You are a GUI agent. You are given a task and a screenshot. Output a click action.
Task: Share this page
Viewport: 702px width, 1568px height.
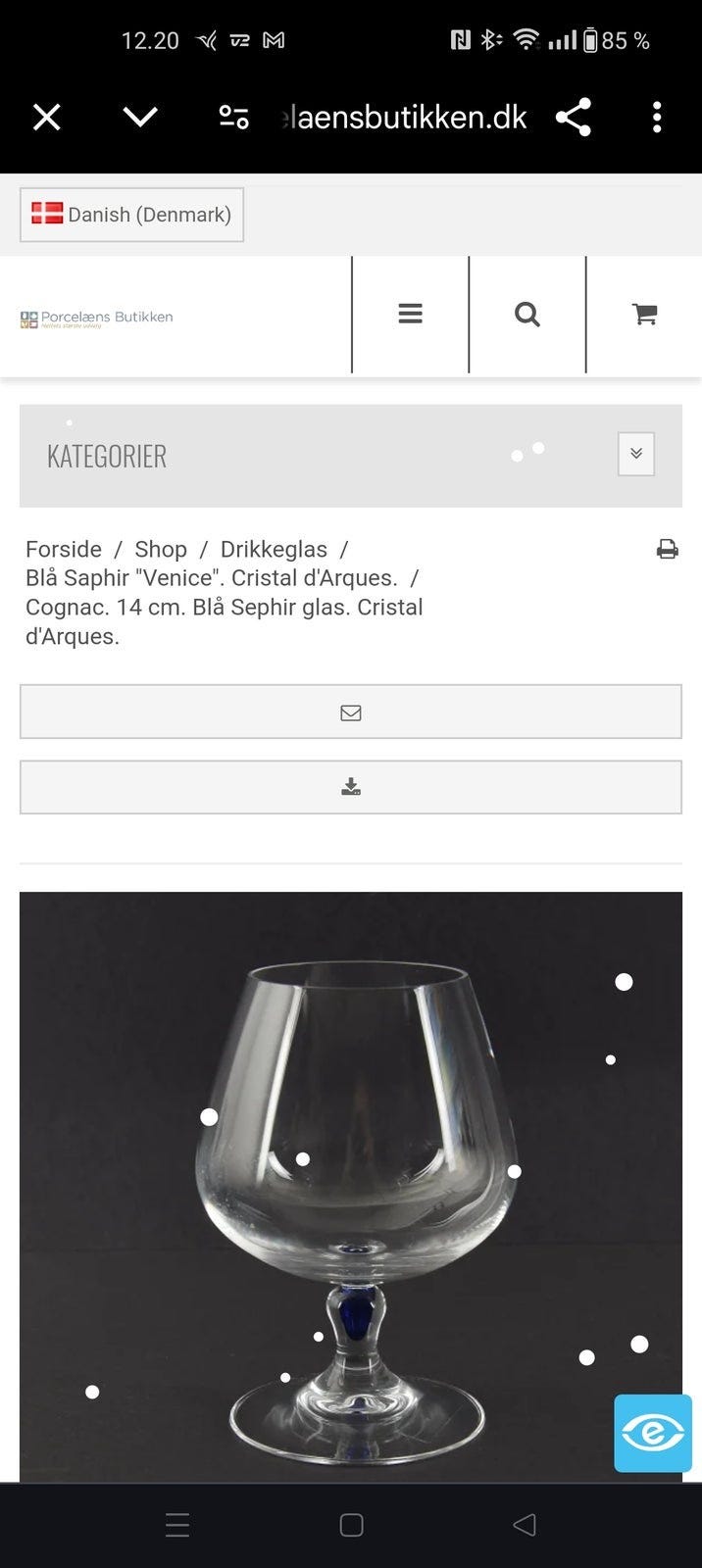pyautogui.click(x=574, y=118)
